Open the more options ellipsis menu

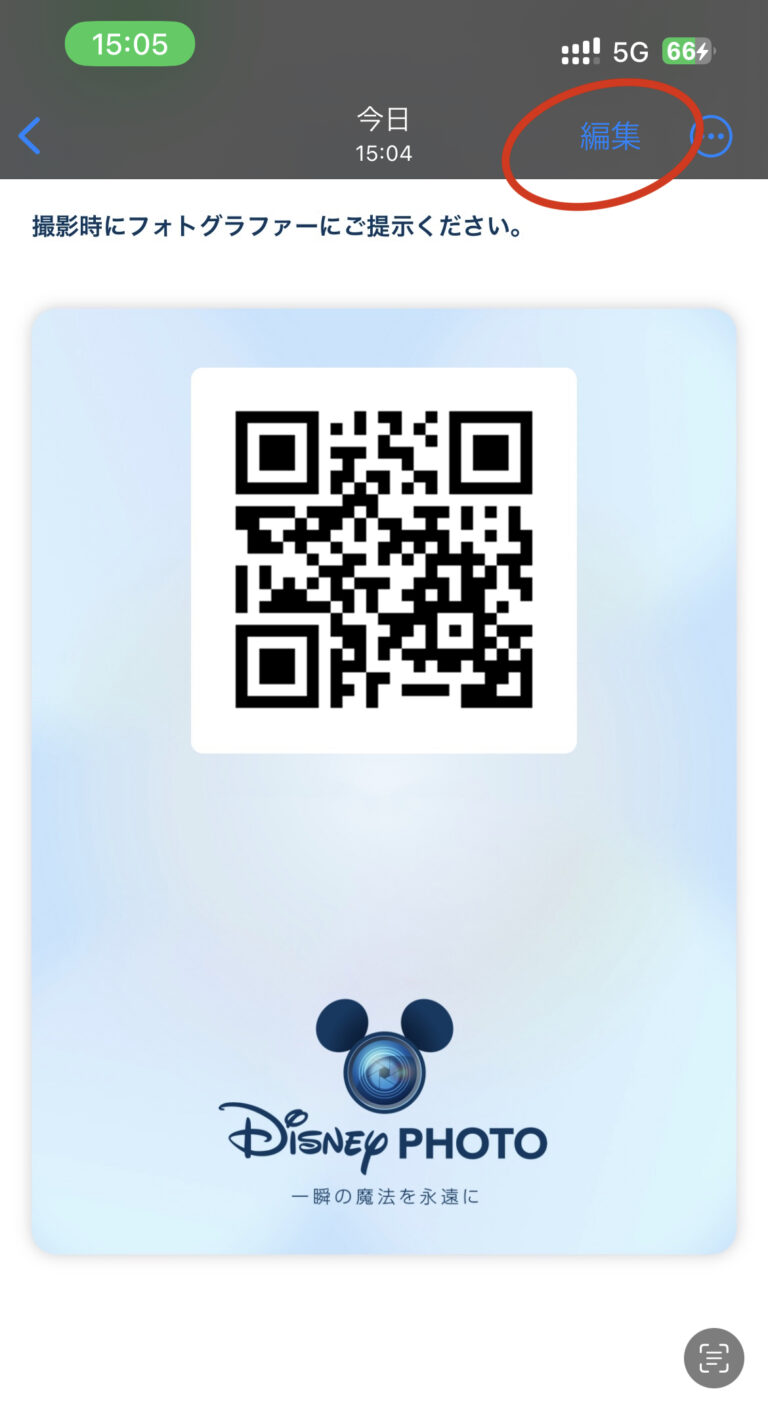[712, 136]
